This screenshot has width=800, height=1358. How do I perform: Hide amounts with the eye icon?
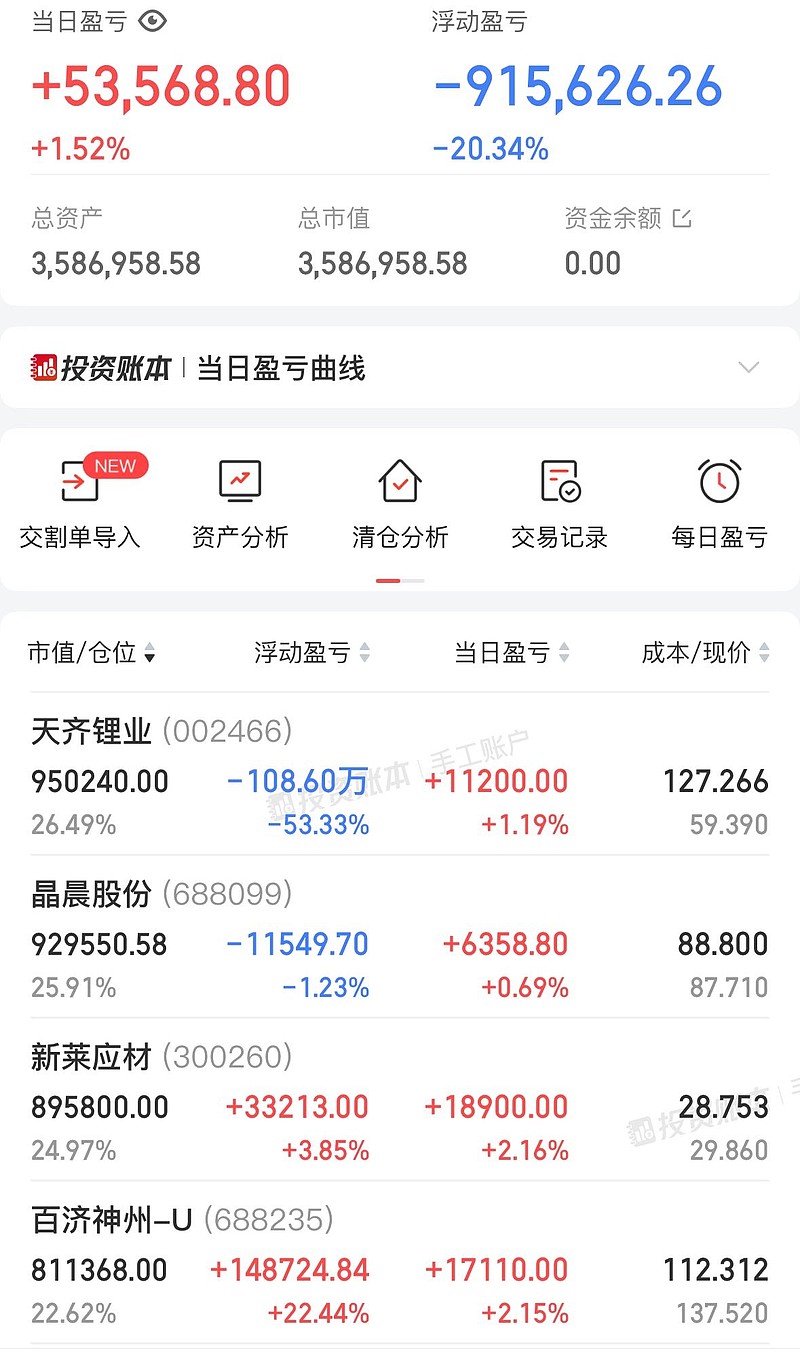152,21
